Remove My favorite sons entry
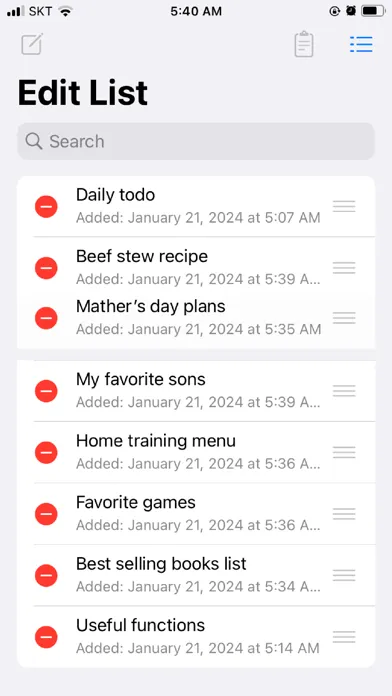The image size is (392, 696). [46, 391]
